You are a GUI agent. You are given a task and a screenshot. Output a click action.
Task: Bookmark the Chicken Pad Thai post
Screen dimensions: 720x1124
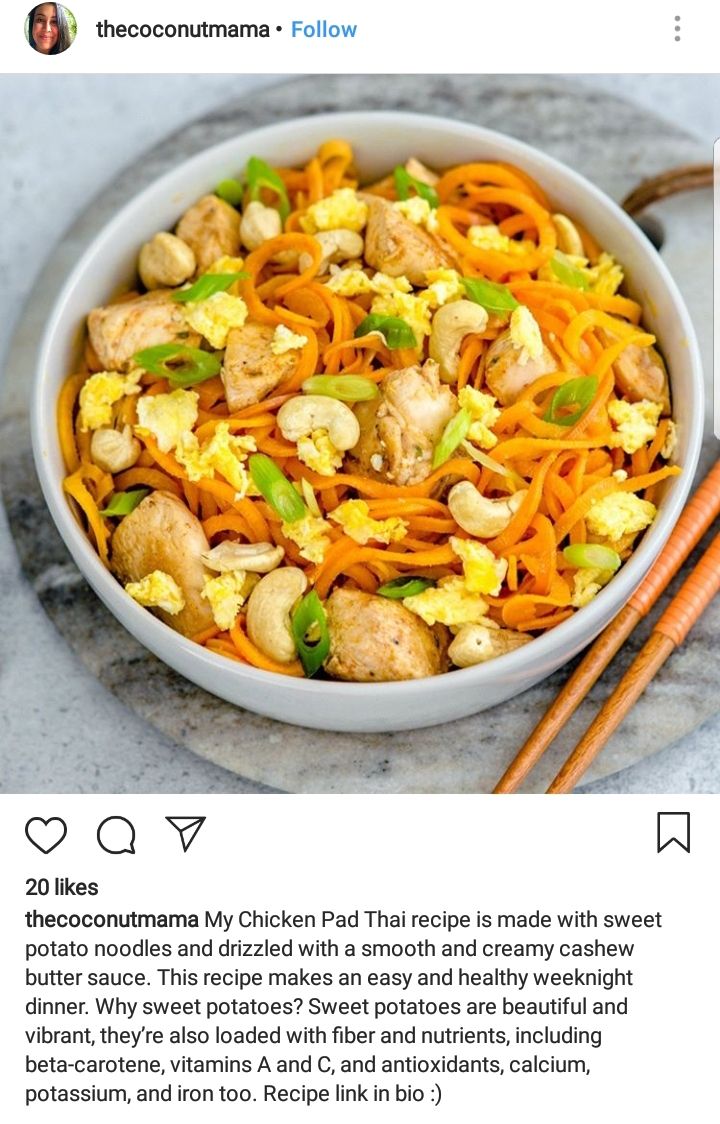673,832
